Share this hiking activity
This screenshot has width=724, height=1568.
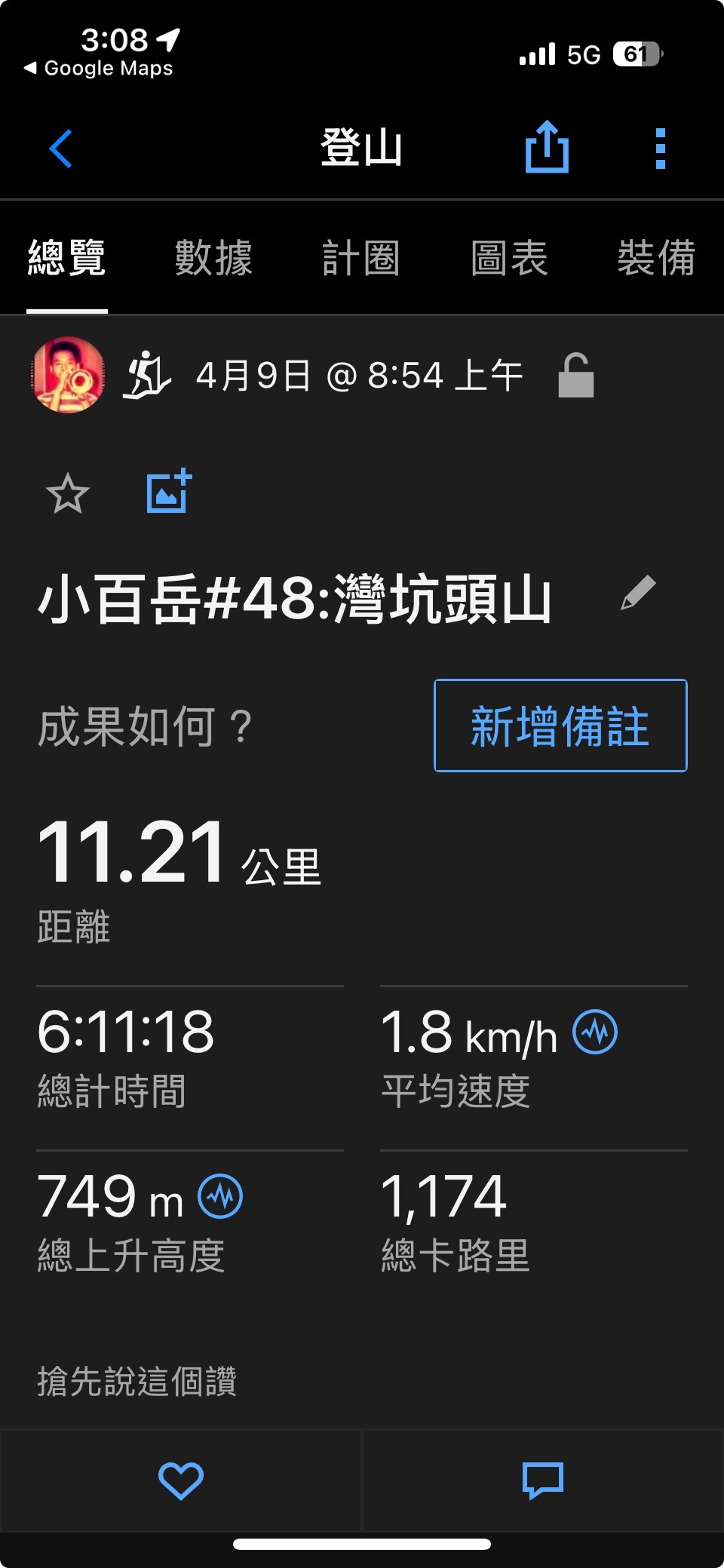(547, 147)
